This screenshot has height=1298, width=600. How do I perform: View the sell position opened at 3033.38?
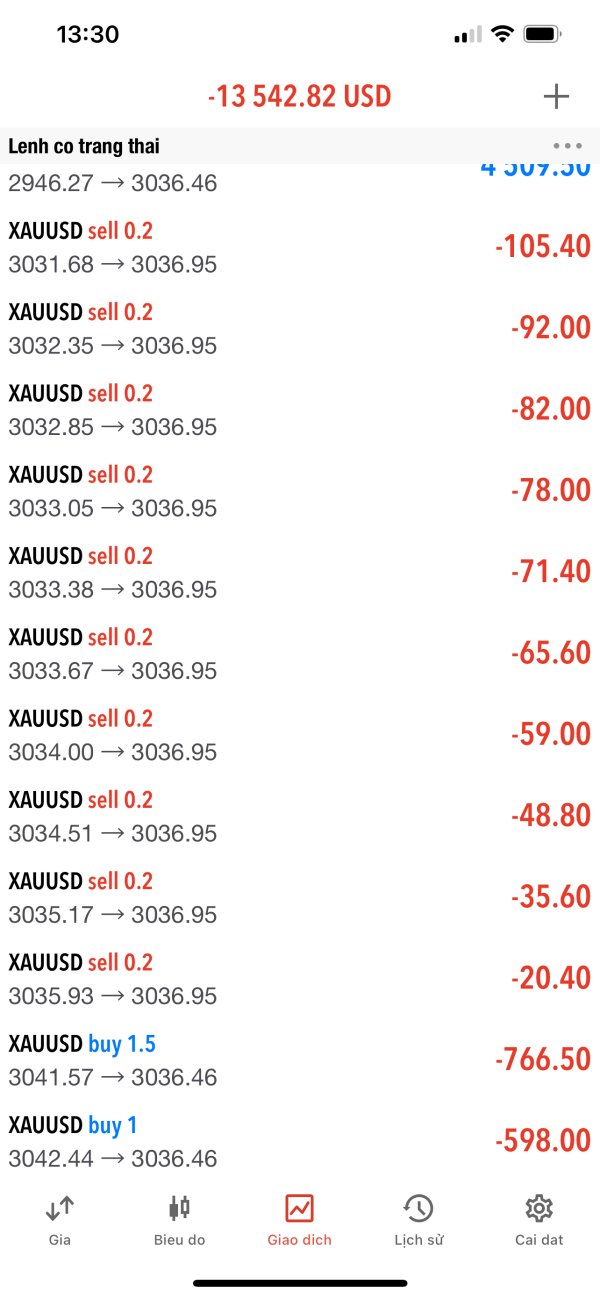[x=300, y=572]
